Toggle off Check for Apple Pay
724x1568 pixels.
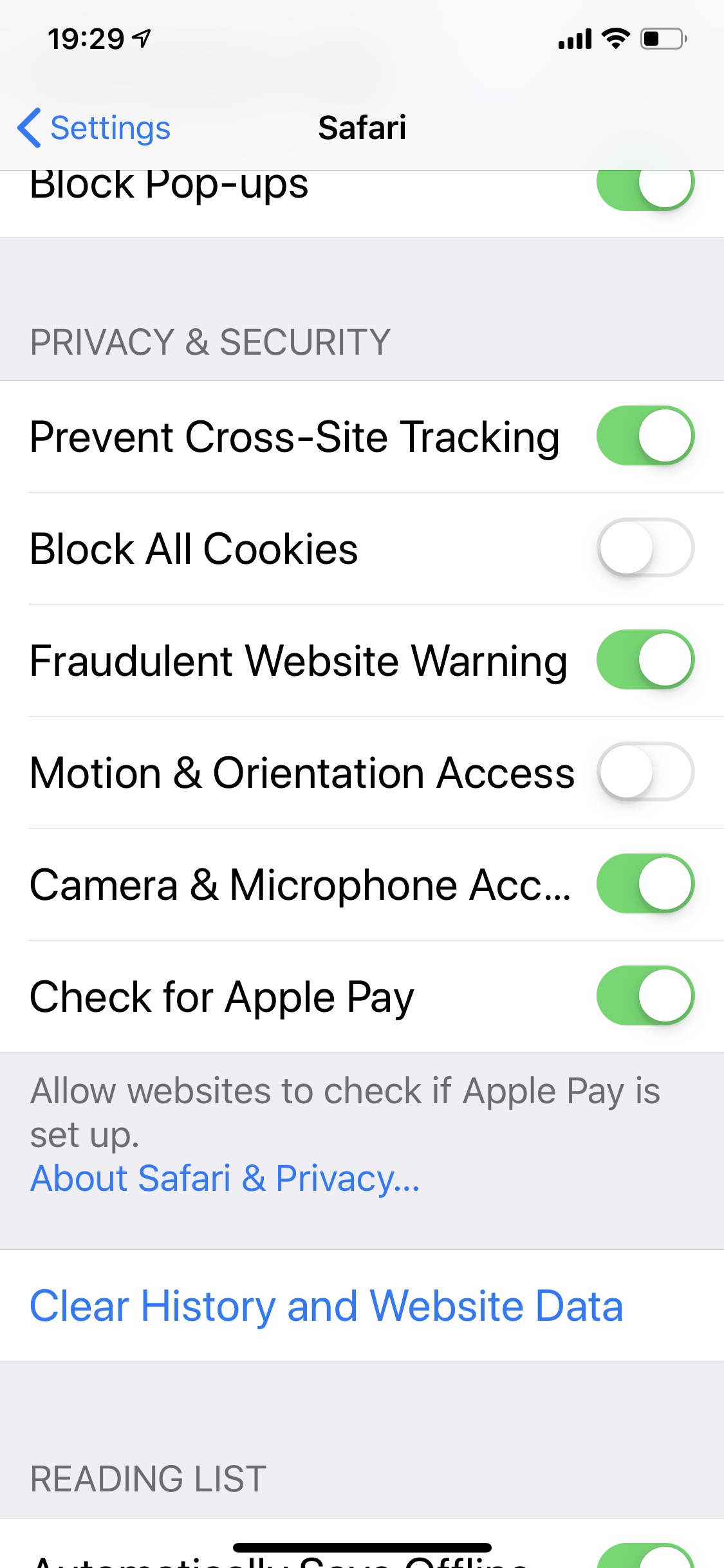tap(645, 996)
